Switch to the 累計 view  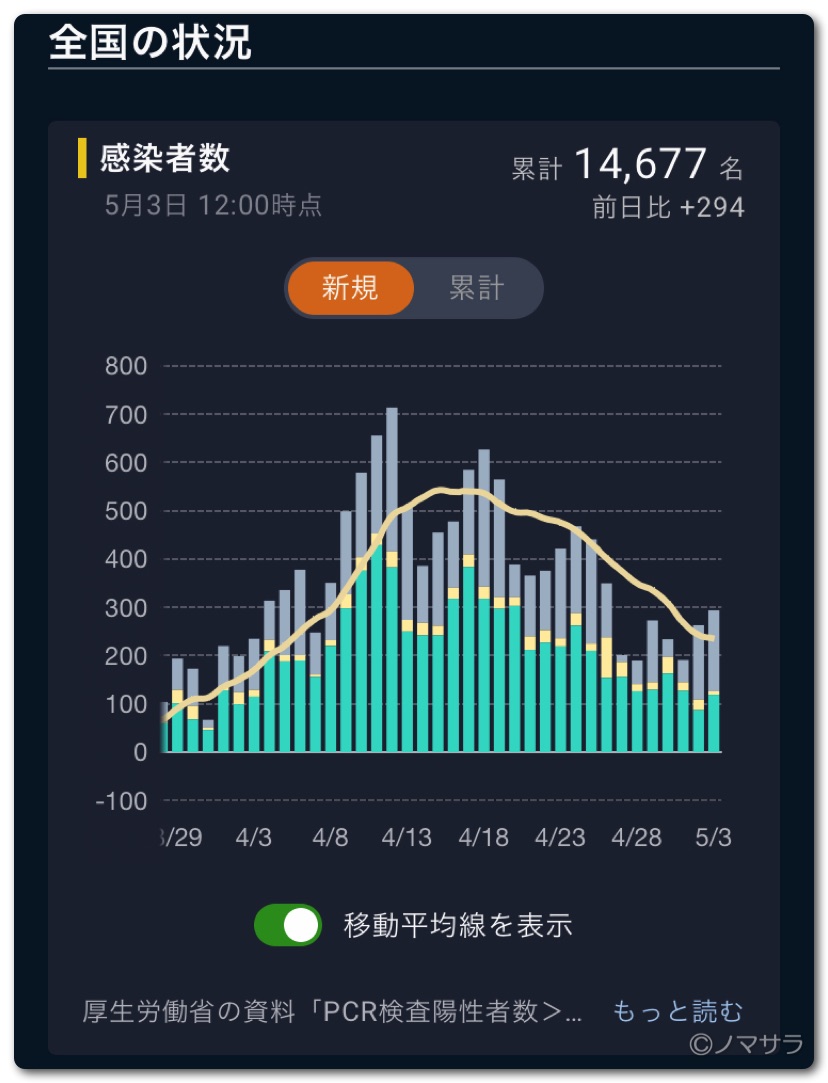pyautogui.click(x=476, y=289)
